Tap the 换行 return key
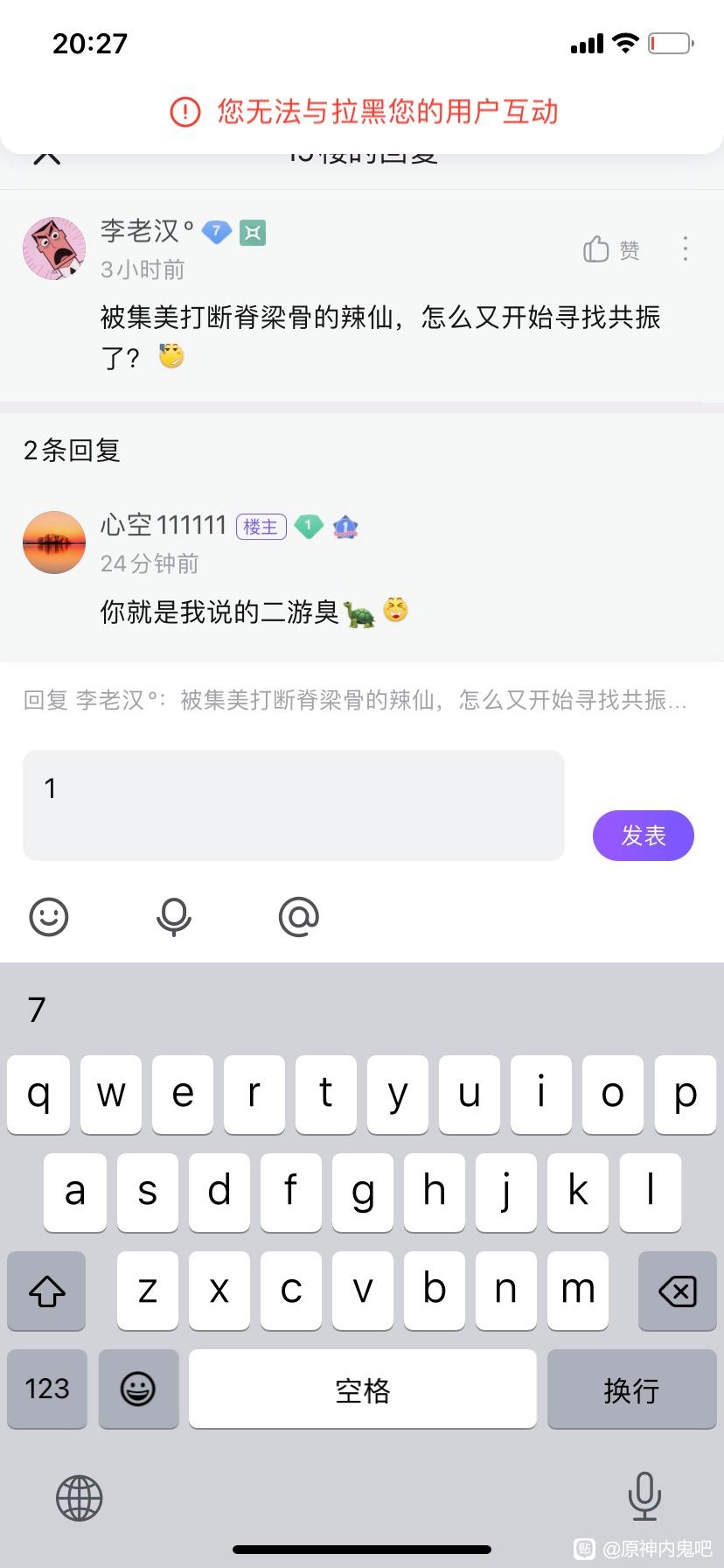This screenshot has width=724, height=1568. point(631,1389)
